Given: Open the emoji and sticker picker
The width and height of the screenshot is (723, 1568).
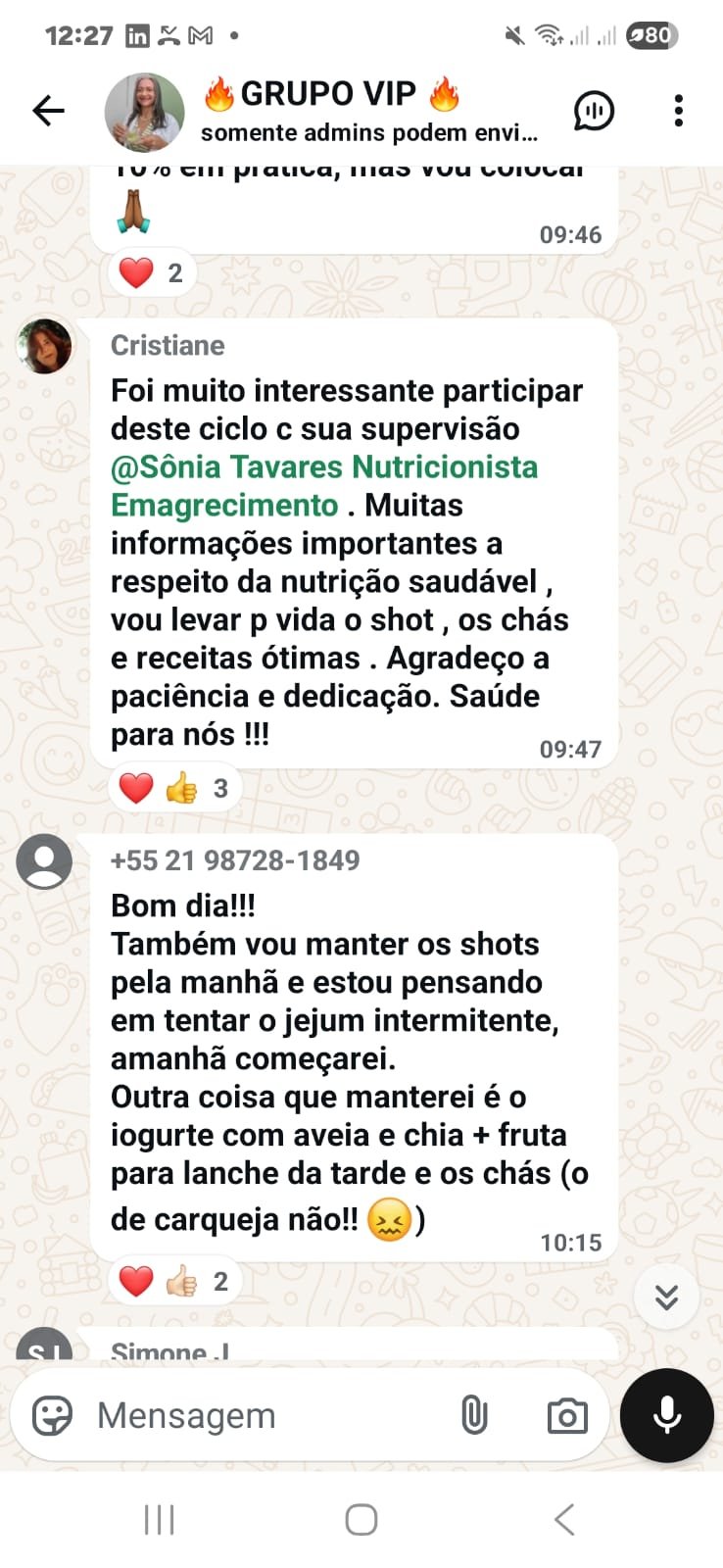Looking at the screenshot, I should (52, 1416).
